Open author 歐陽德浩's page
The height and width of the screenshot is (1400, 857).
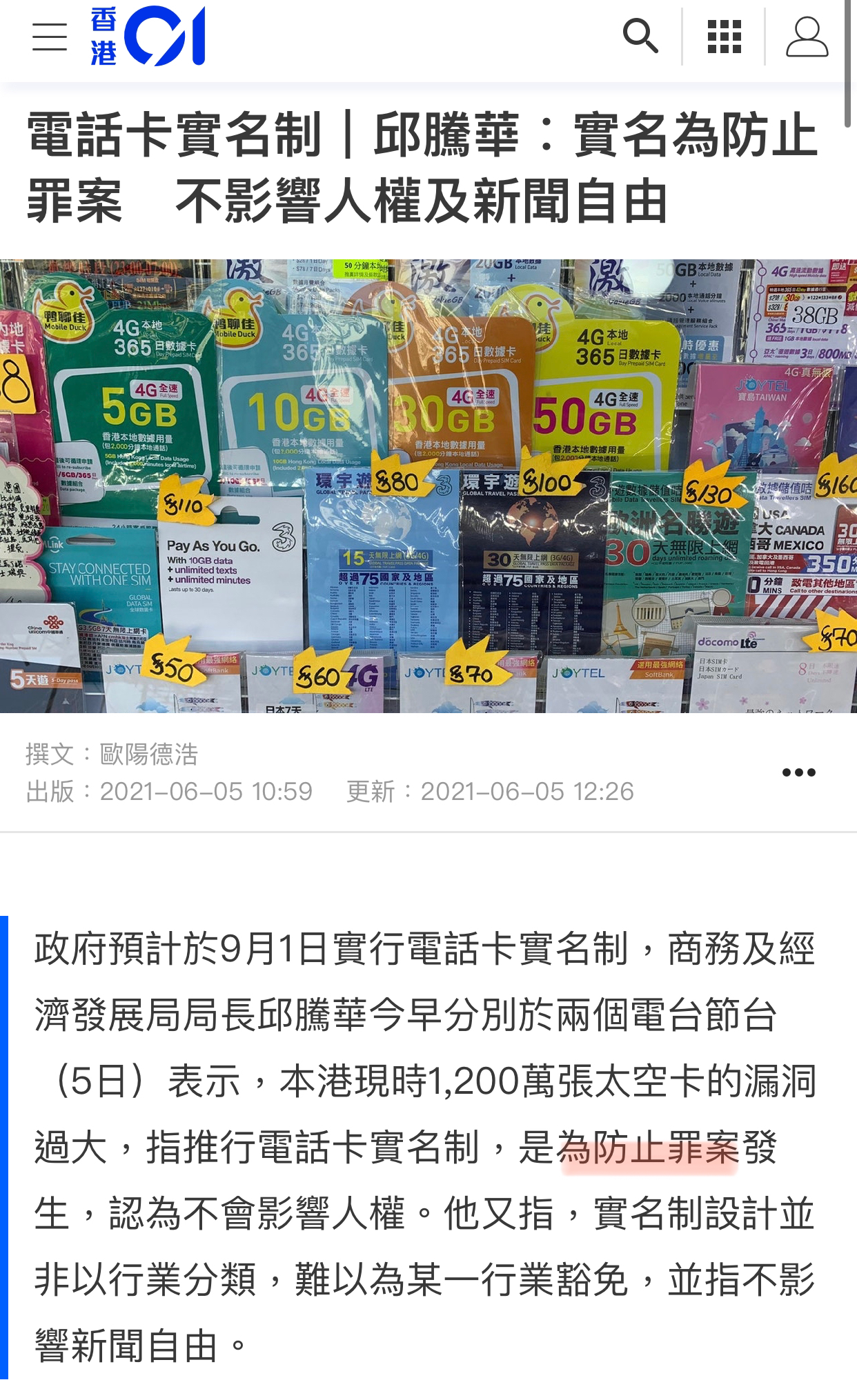(149, 754)
